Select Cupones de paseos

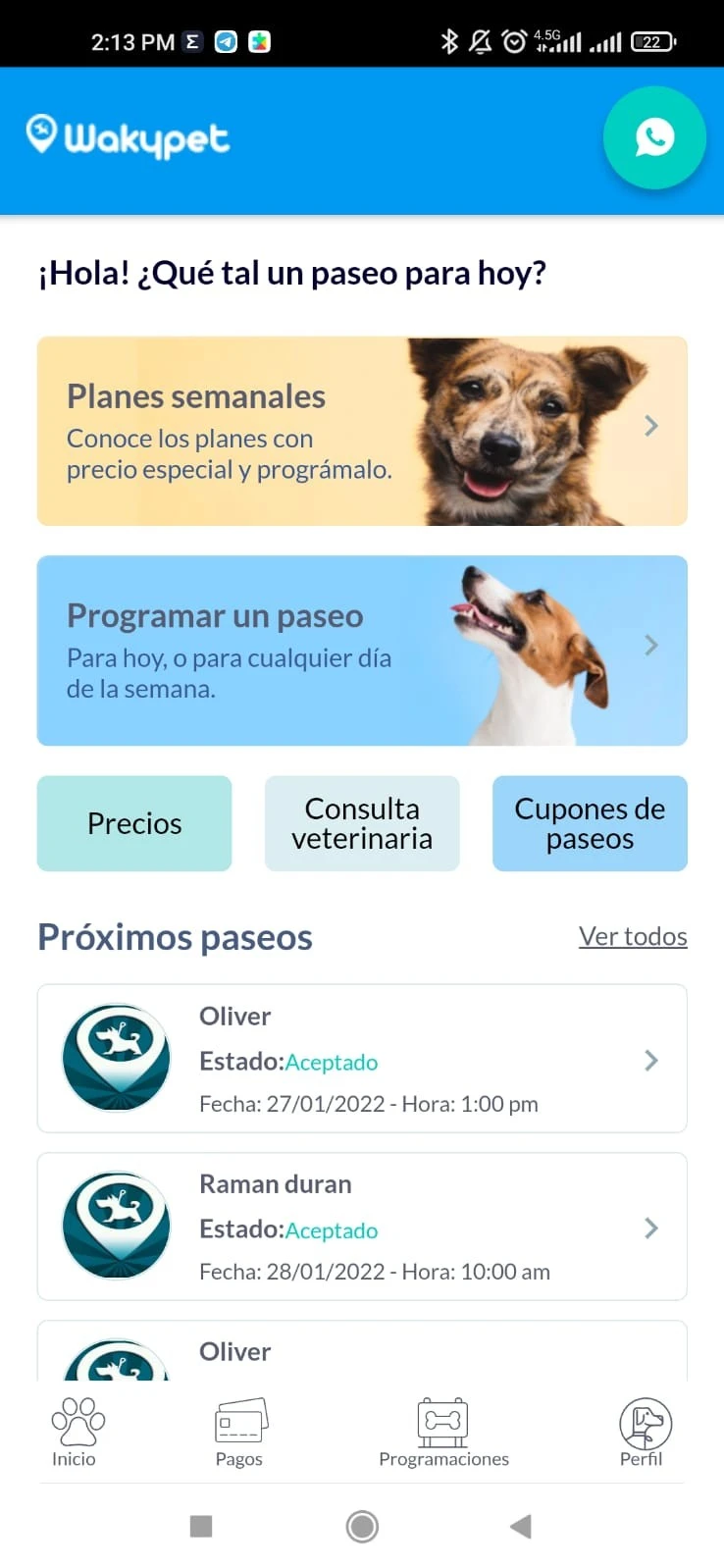(590, 823)
